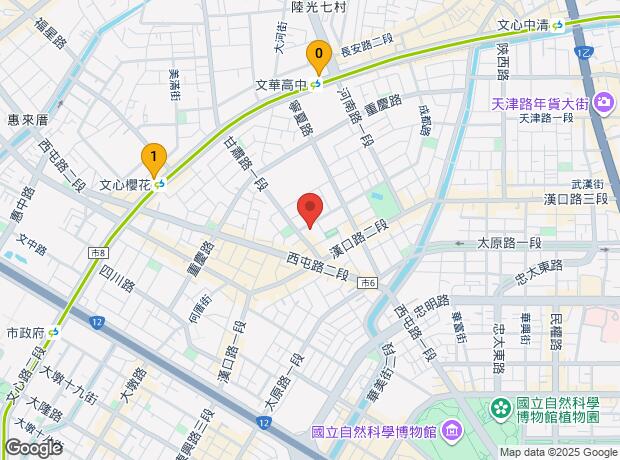Select the red location pin

[x=310, y=208]
